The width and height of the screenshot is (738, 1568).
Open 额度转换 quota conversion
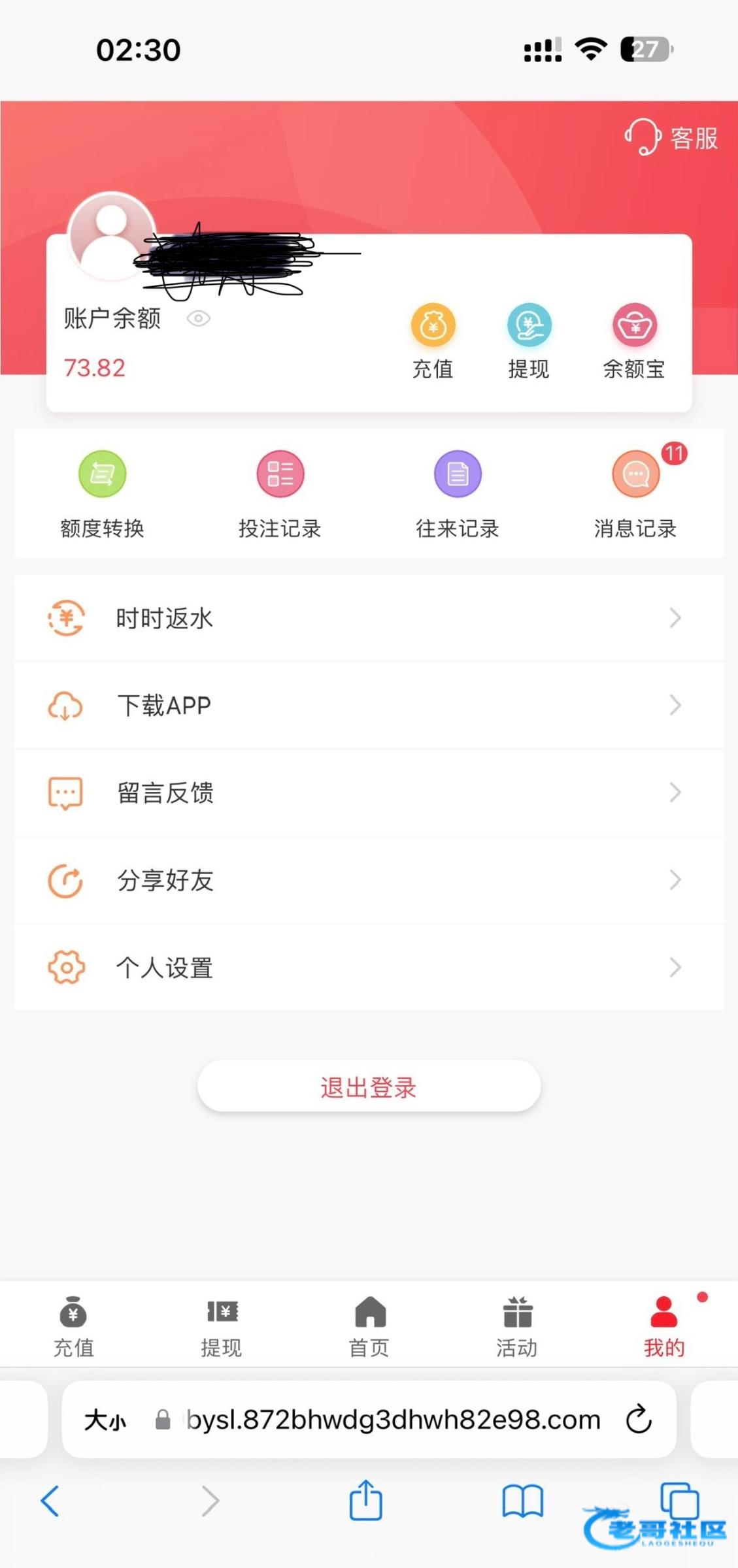click(x=102, y=495)
